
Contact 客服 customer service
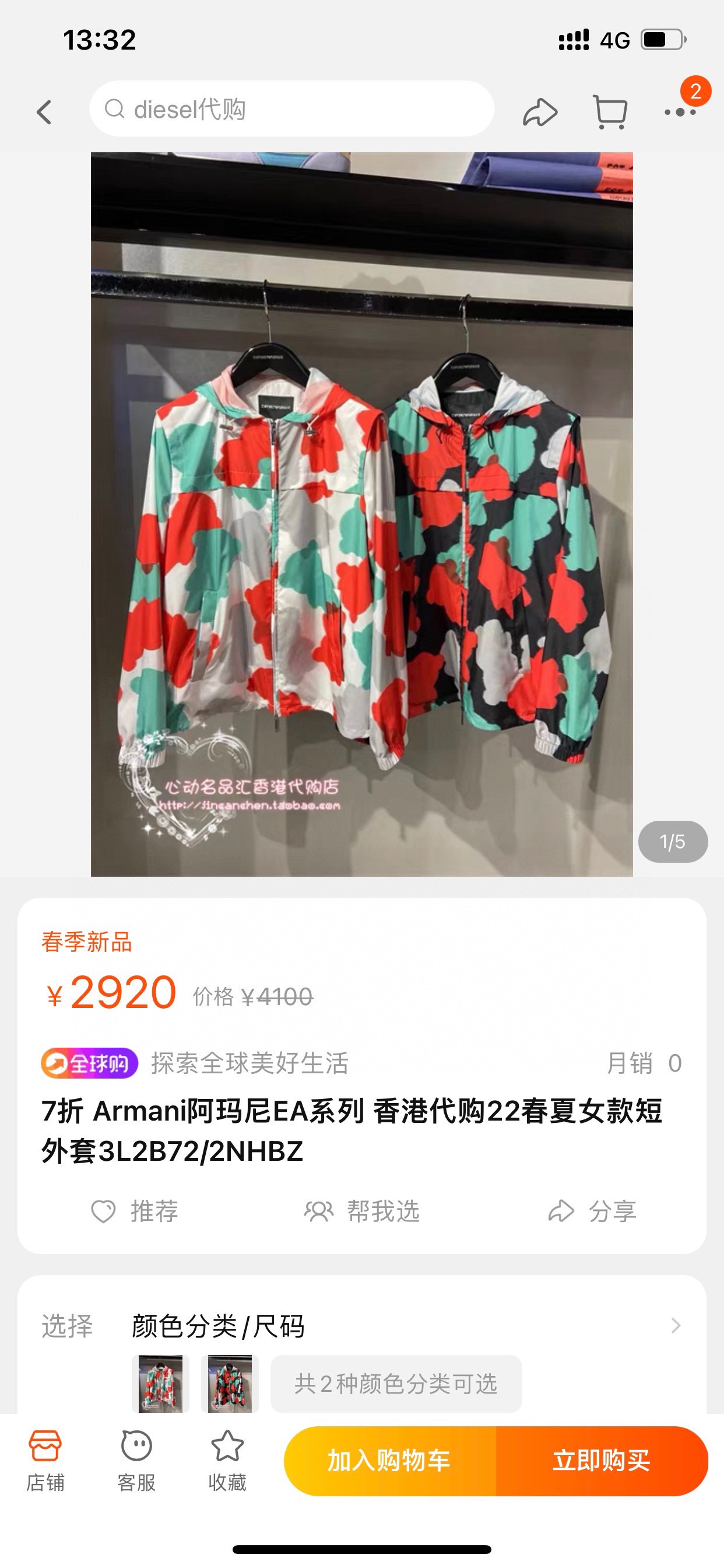(x=136, y=1461)
